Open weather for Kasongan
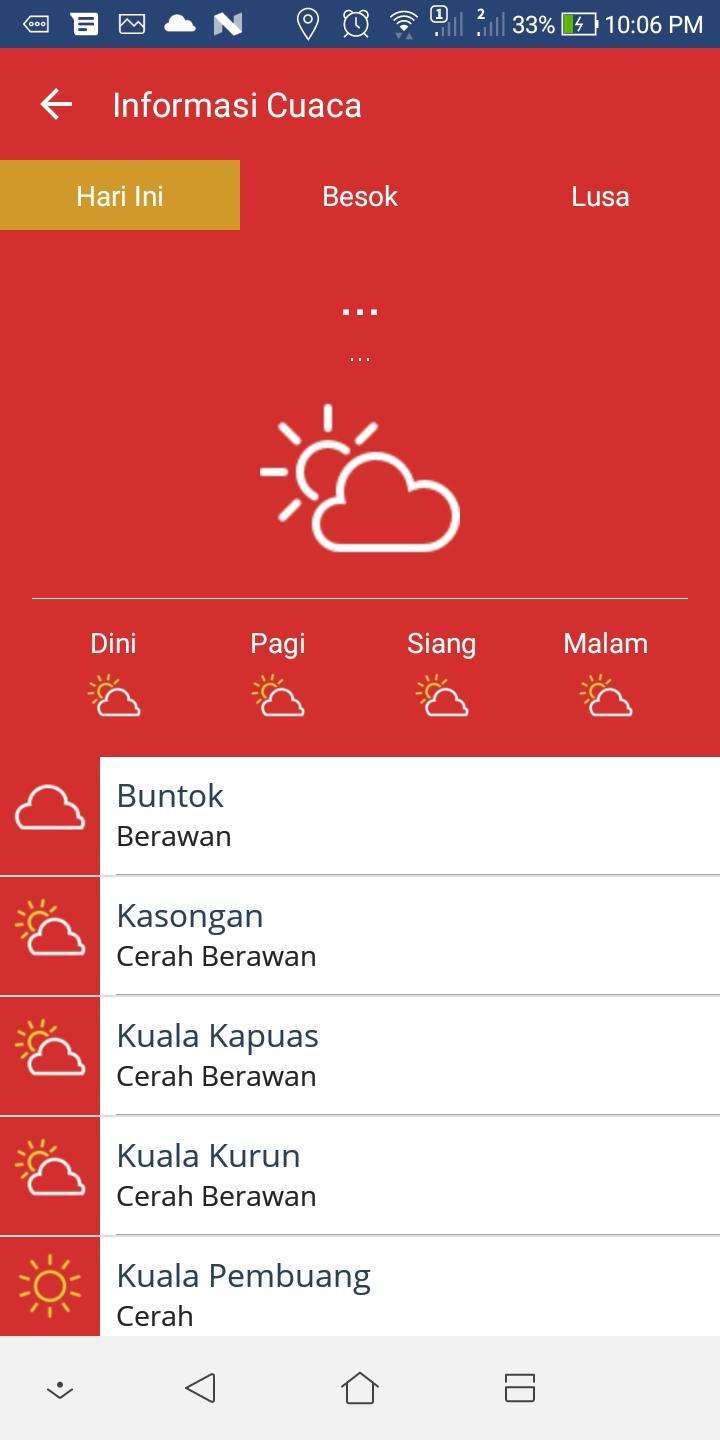 pos(360,935)
